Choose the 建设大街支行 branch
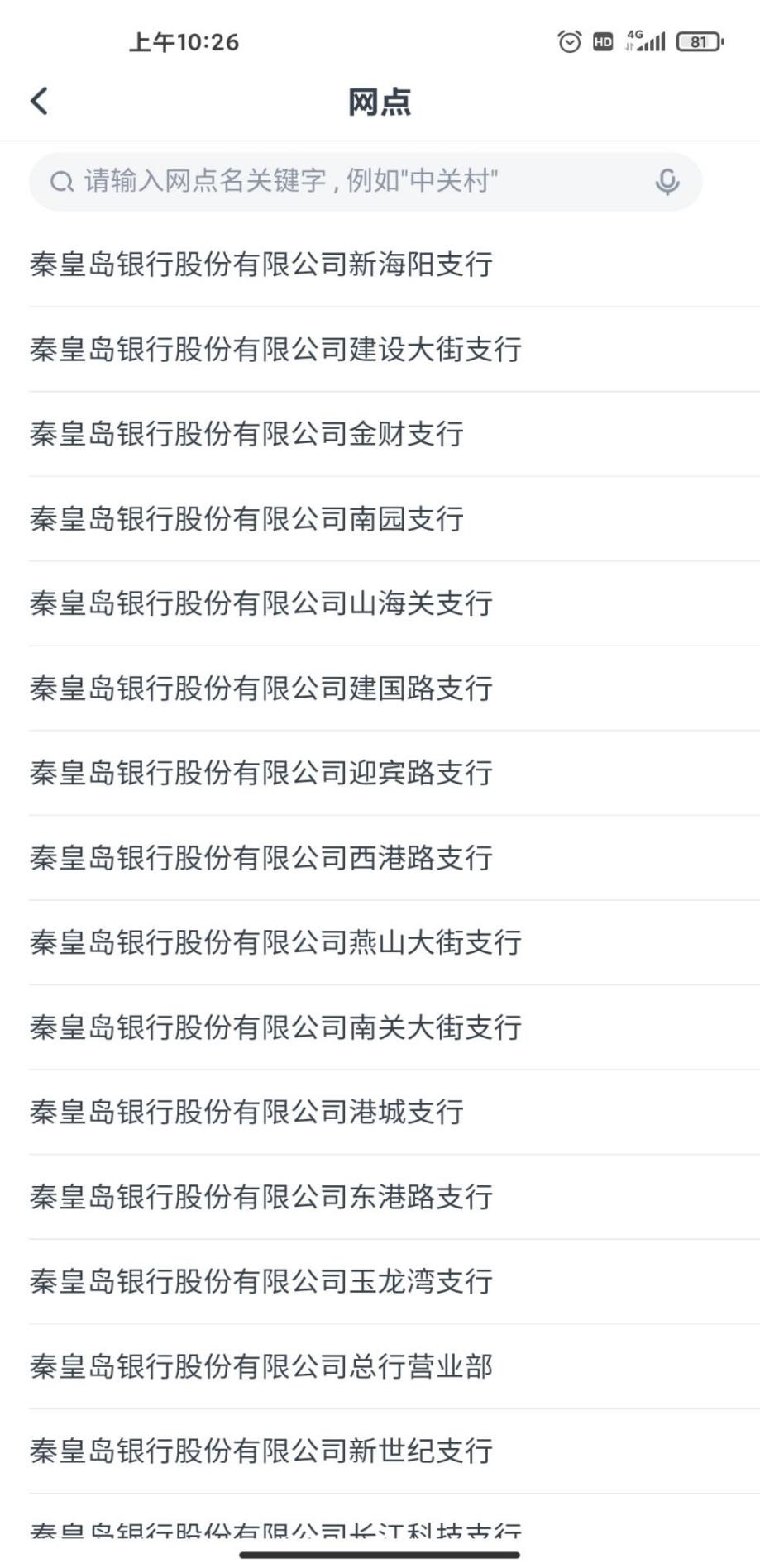The image size is (760, 1568). tap(275, 350)
